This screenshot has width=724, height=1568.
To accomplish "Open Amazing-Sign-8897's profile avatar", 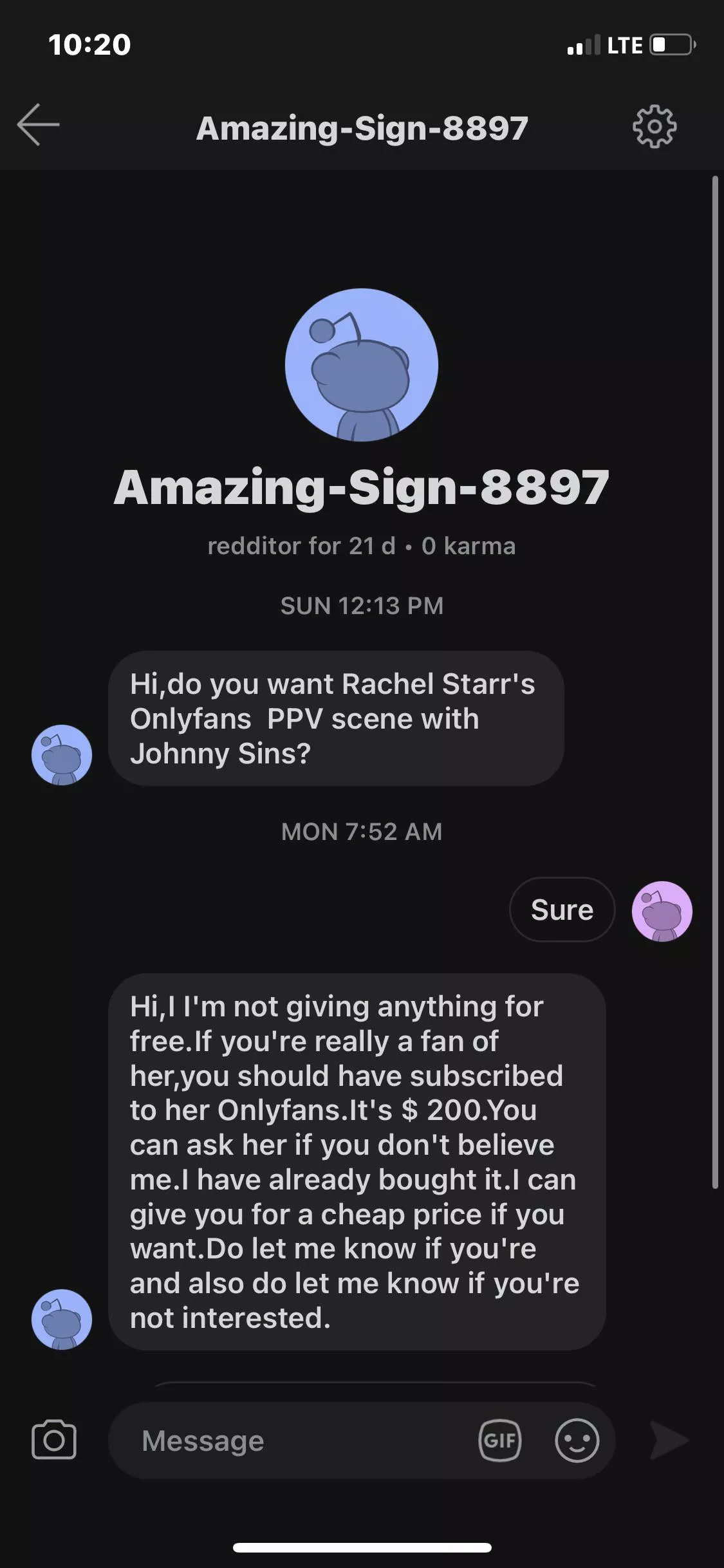I will click(x=362, y=364).
